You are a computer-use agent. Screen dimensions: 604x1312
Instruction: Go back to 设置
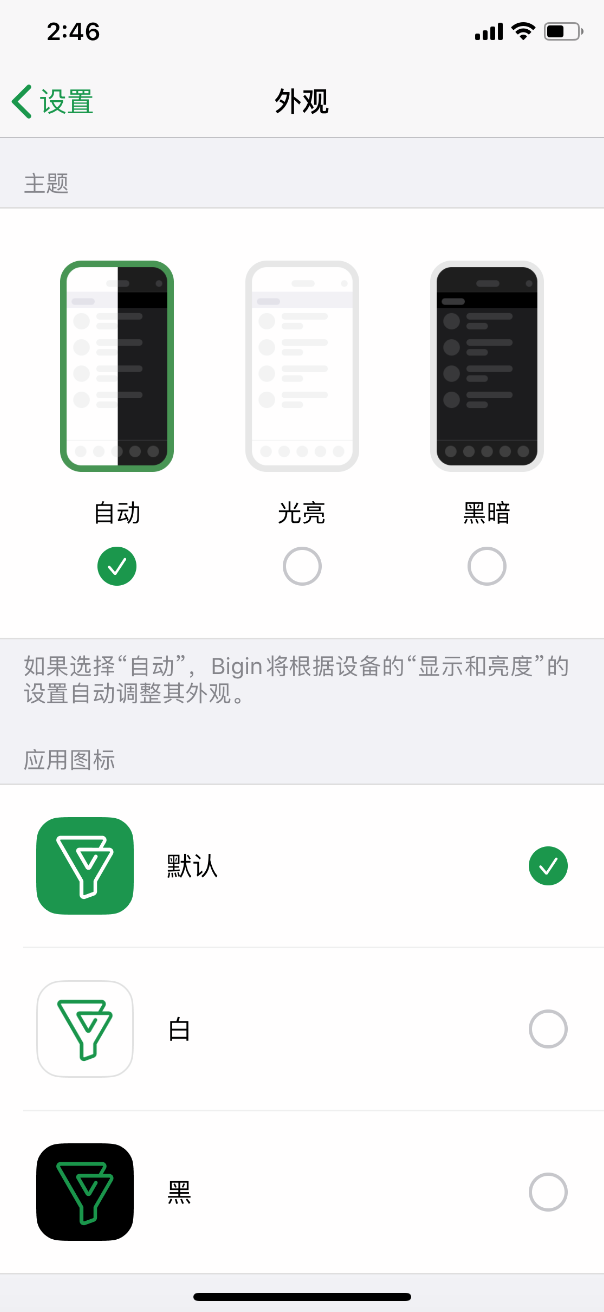[53, 102]
